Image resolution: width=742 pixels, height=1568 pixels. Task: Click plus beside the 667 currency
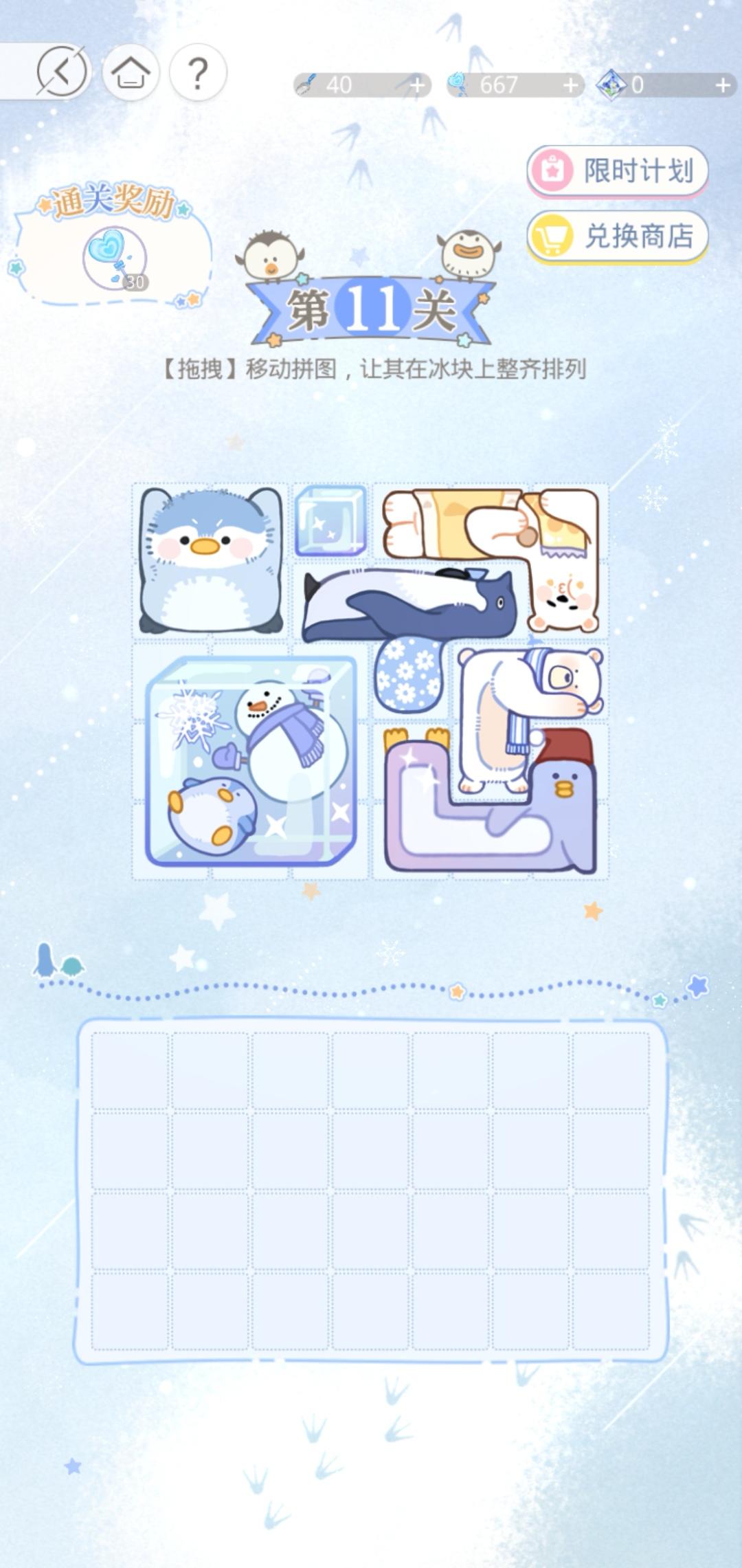(x=570, y=85)
